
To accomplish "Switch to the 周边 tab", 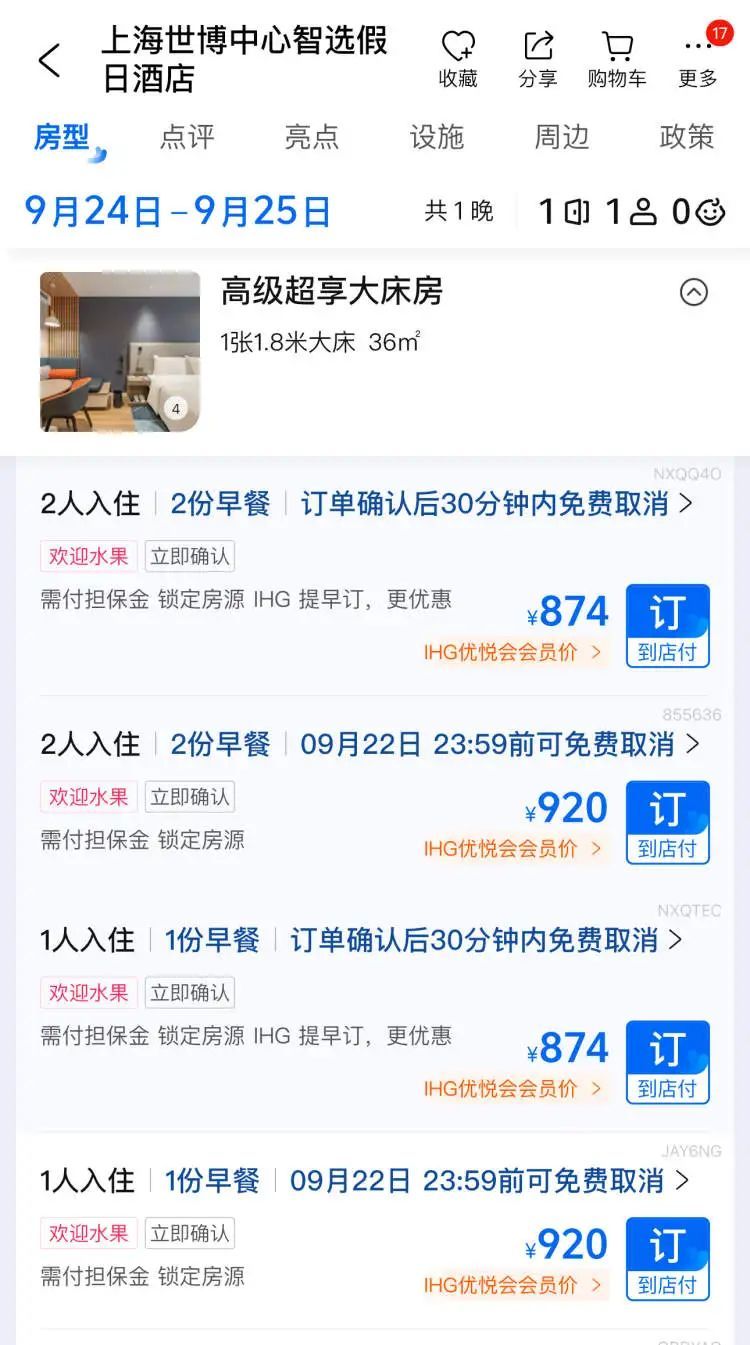I will click(x=562, y=137).
